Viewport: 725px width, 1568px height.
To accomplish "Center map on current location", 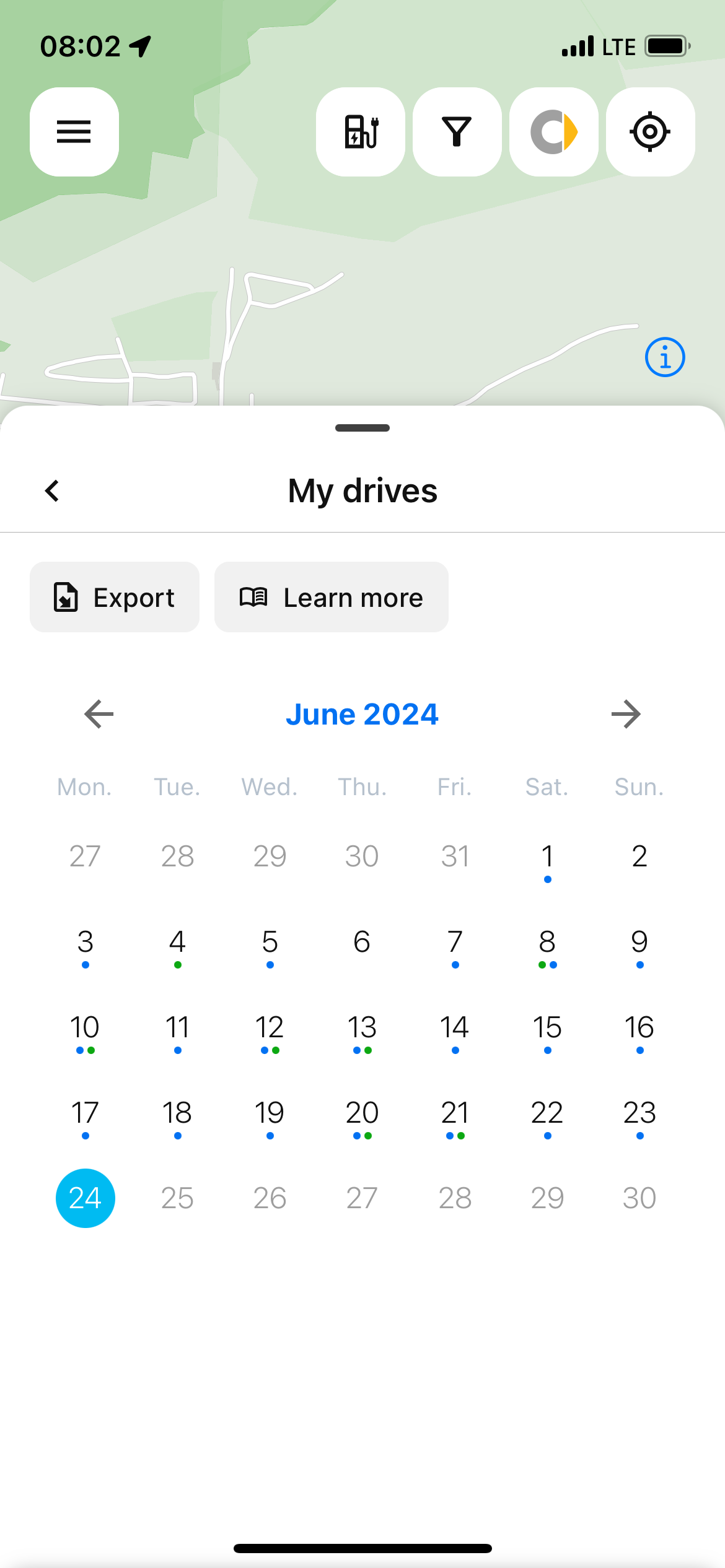I will [650, 132].
